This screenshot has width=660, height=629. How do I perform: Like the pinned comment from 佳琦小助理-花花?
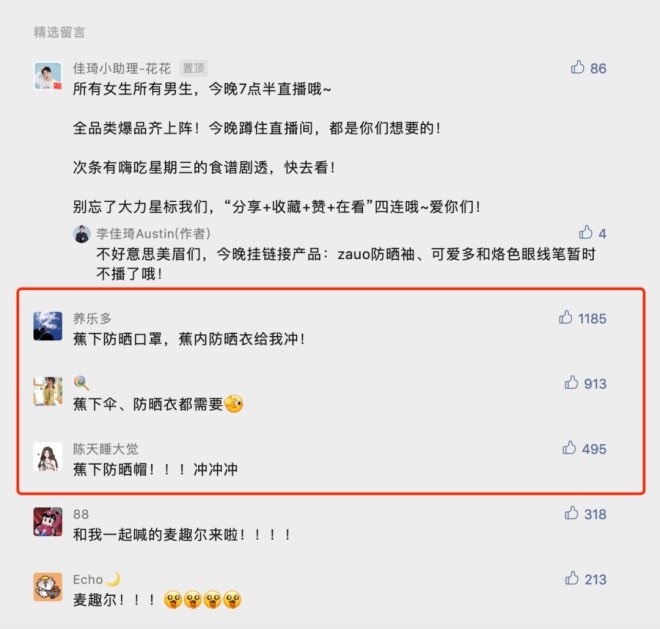[577, 68]
